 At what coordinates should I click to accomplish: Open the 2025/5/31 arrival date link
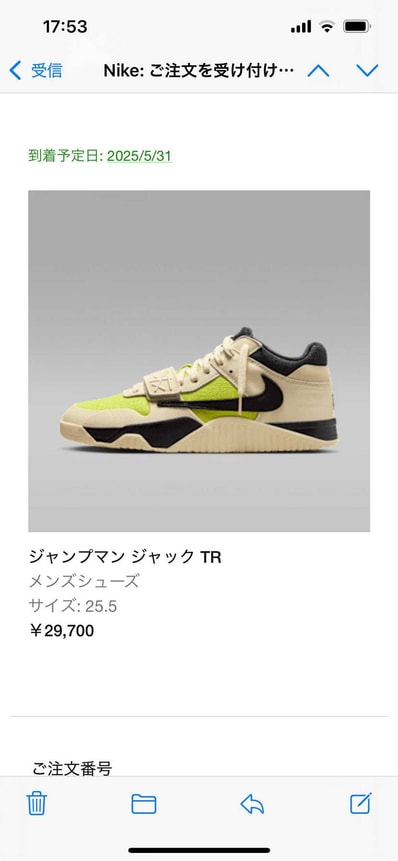click(x=139, y=156)
